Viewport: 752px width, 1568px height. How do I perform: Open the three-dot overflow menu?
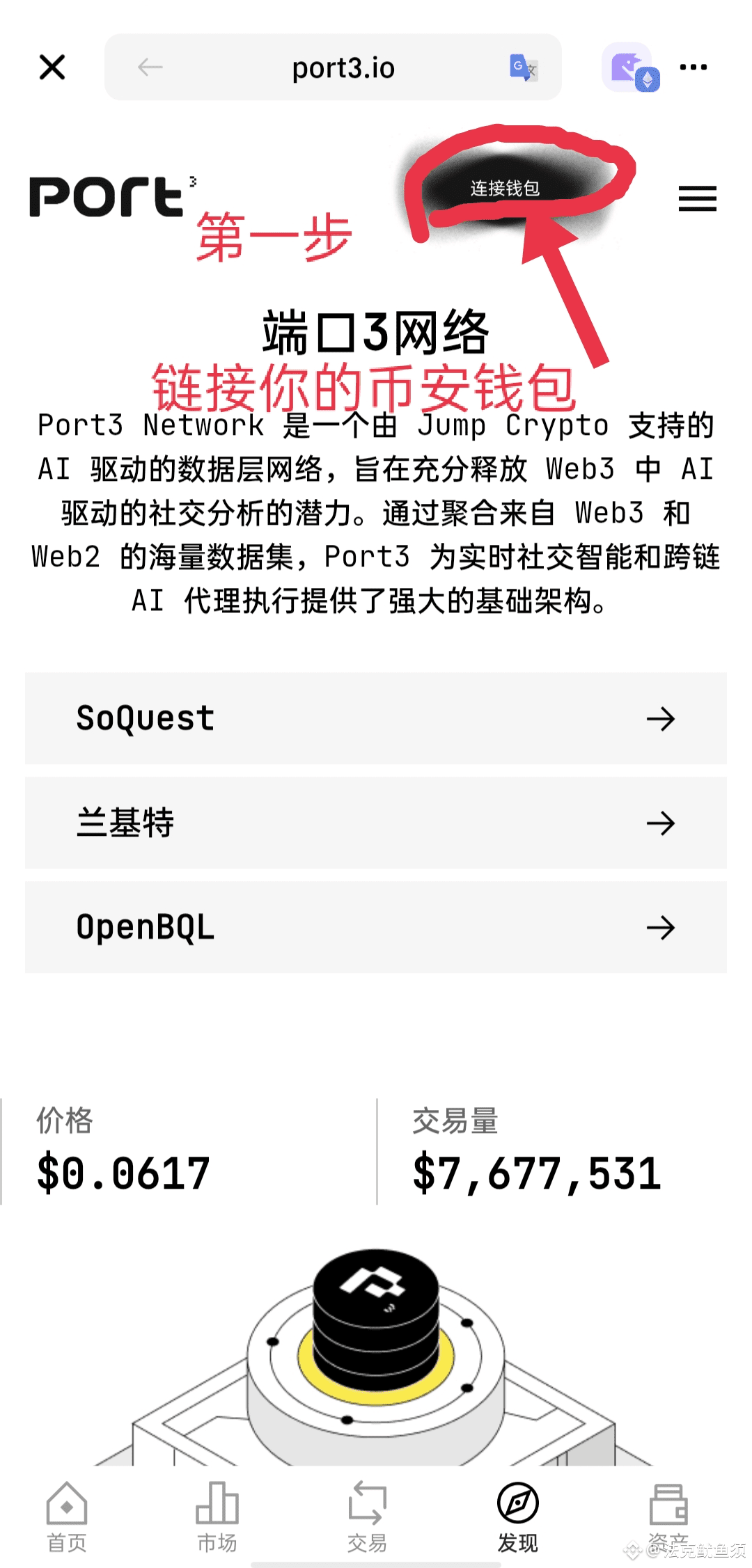tap(694, 68)
